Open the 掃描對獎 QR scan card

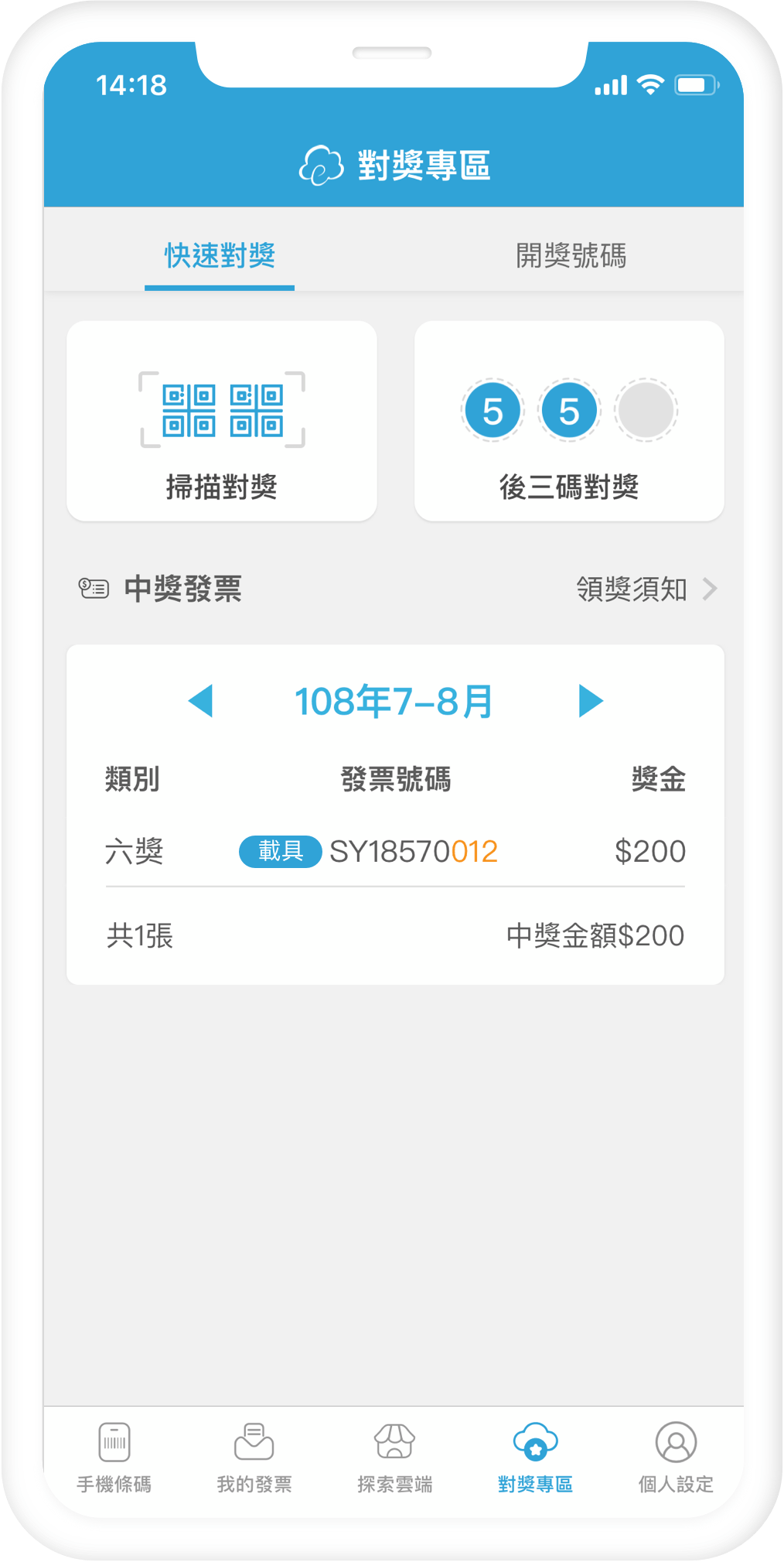(x=222, y=421)
